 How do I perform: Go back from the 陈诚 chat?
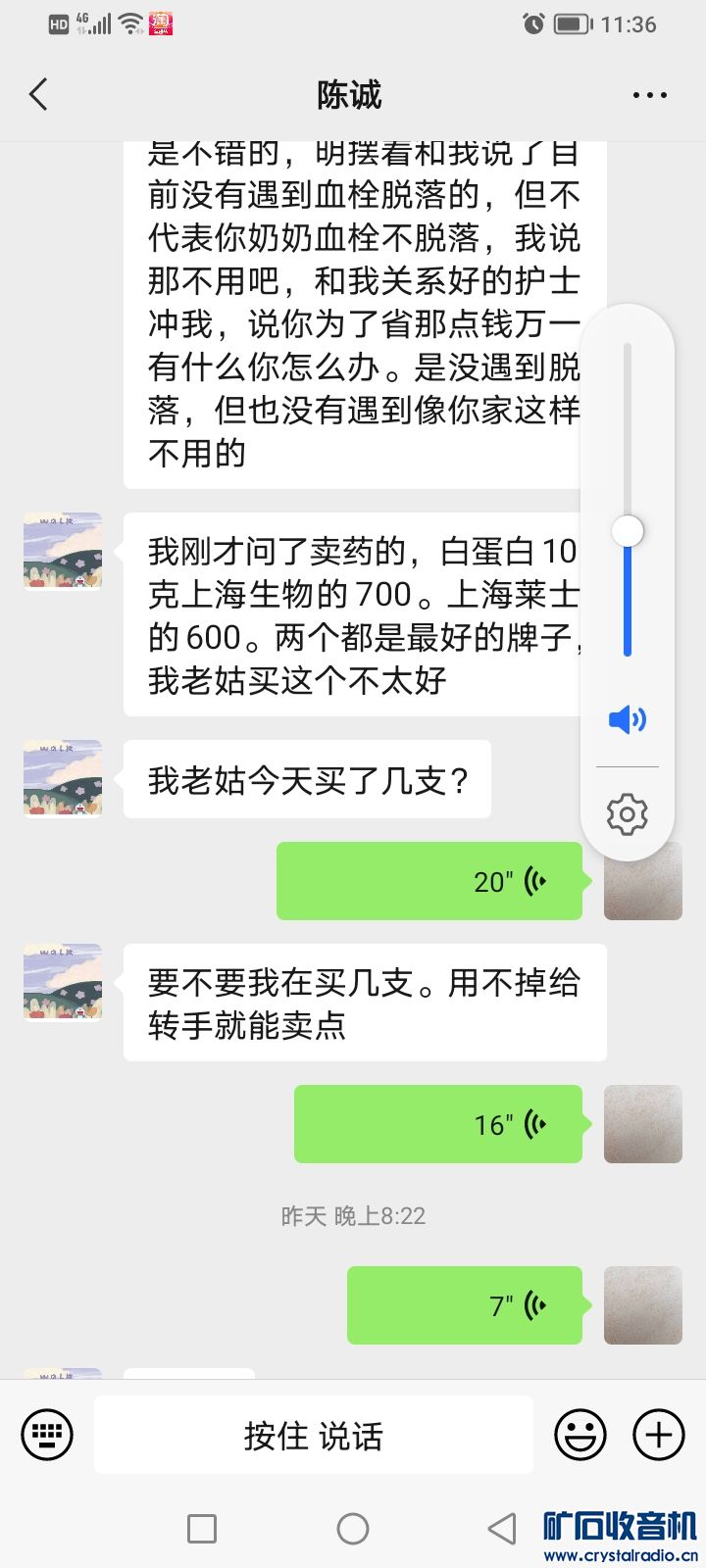point(38,95)
